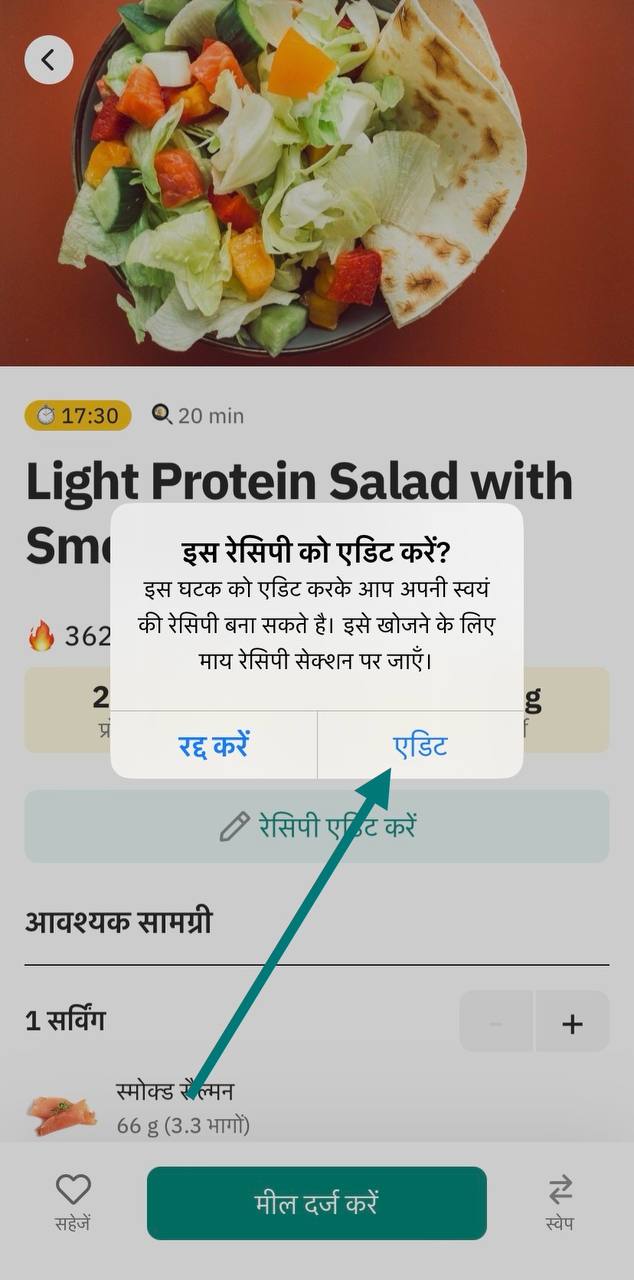634x1280 pixels.
Task: Save recipe with the सहेजें heart
Action: [x=72, y=1200]
